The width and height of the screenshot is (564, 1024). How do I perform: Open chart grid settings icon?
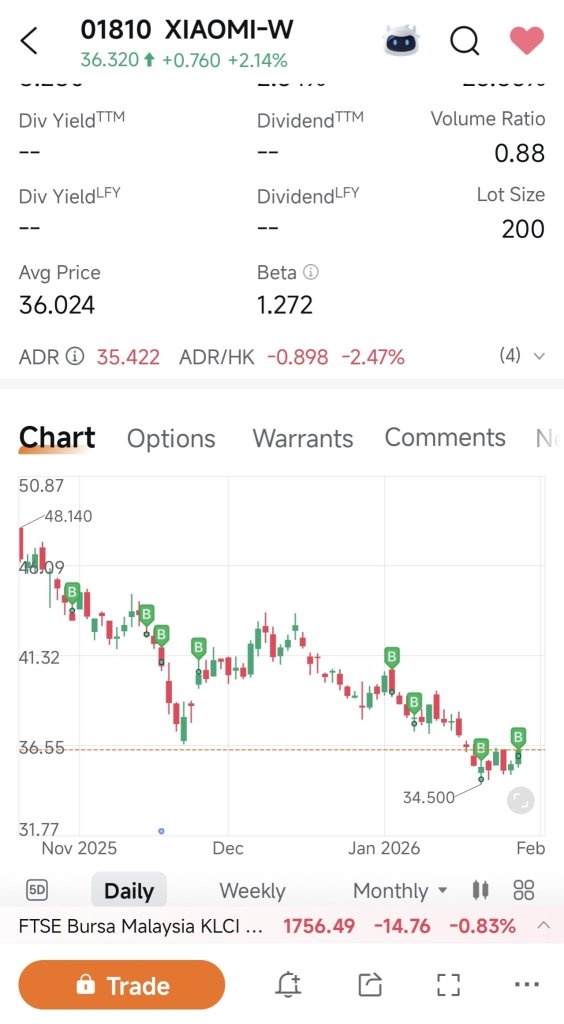pos(524,889)
